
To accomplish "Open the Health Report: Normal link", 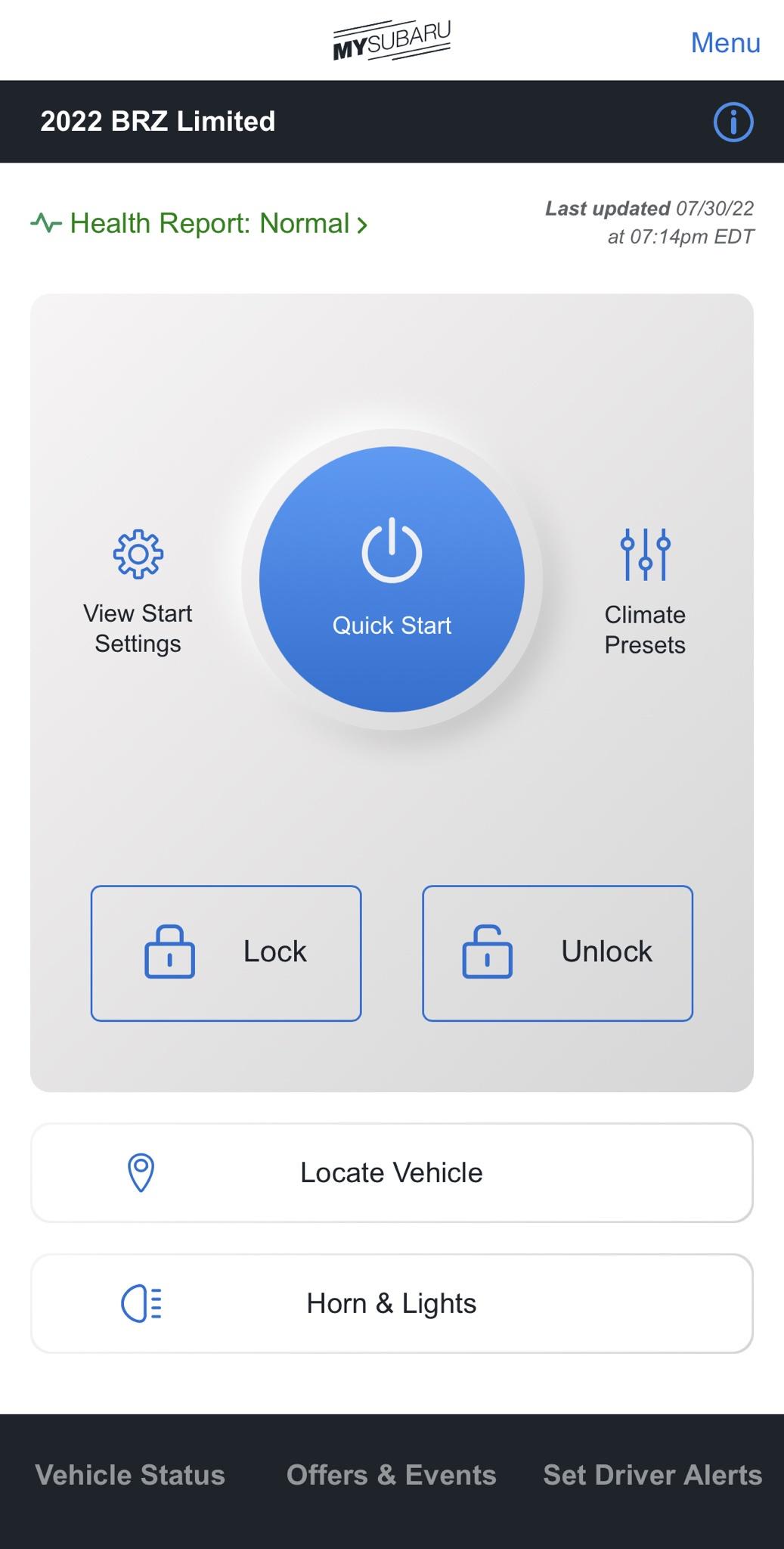I will coord(200,224).
